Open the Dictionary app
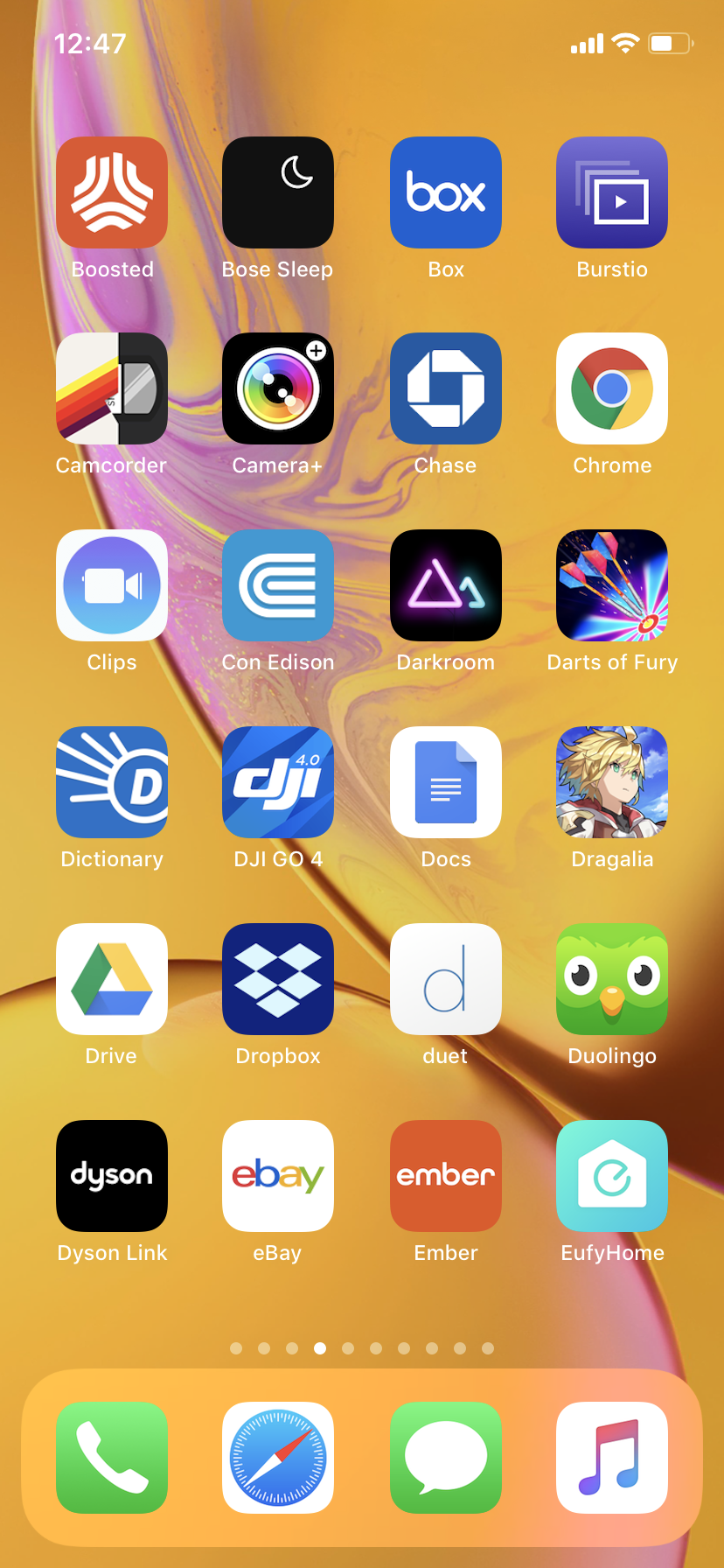 tap(112, 782)
